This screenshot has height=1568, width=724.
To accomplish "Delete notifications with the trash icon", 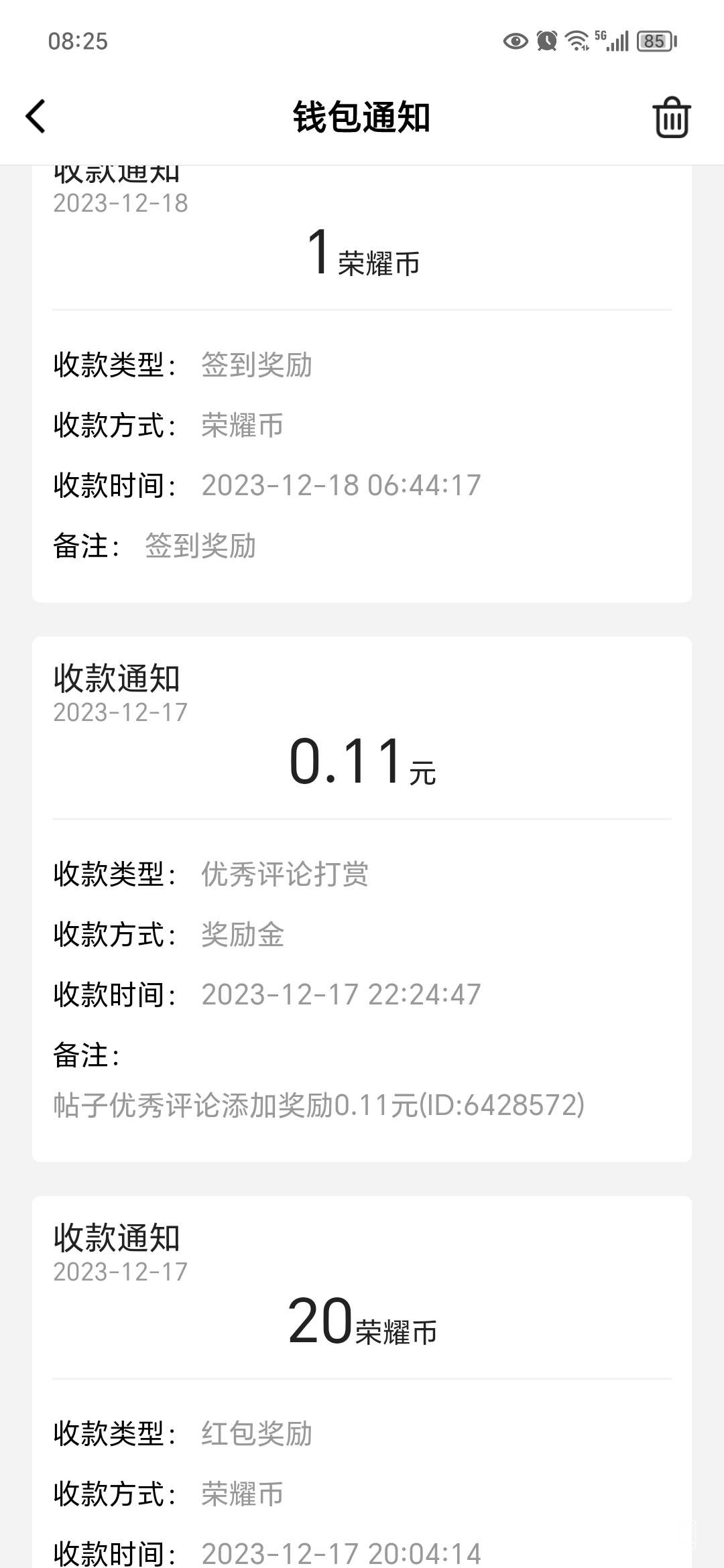I will pos(671,118).
